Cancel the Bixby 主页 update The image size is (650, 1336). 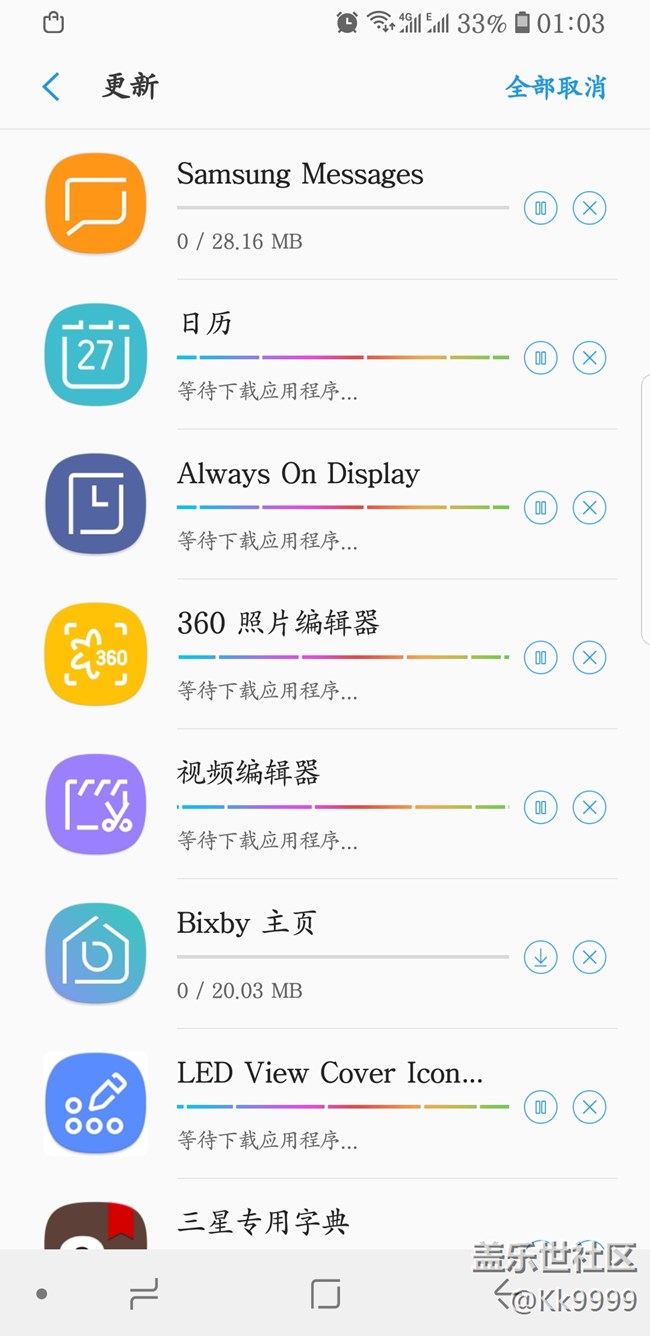pos(589,957)
